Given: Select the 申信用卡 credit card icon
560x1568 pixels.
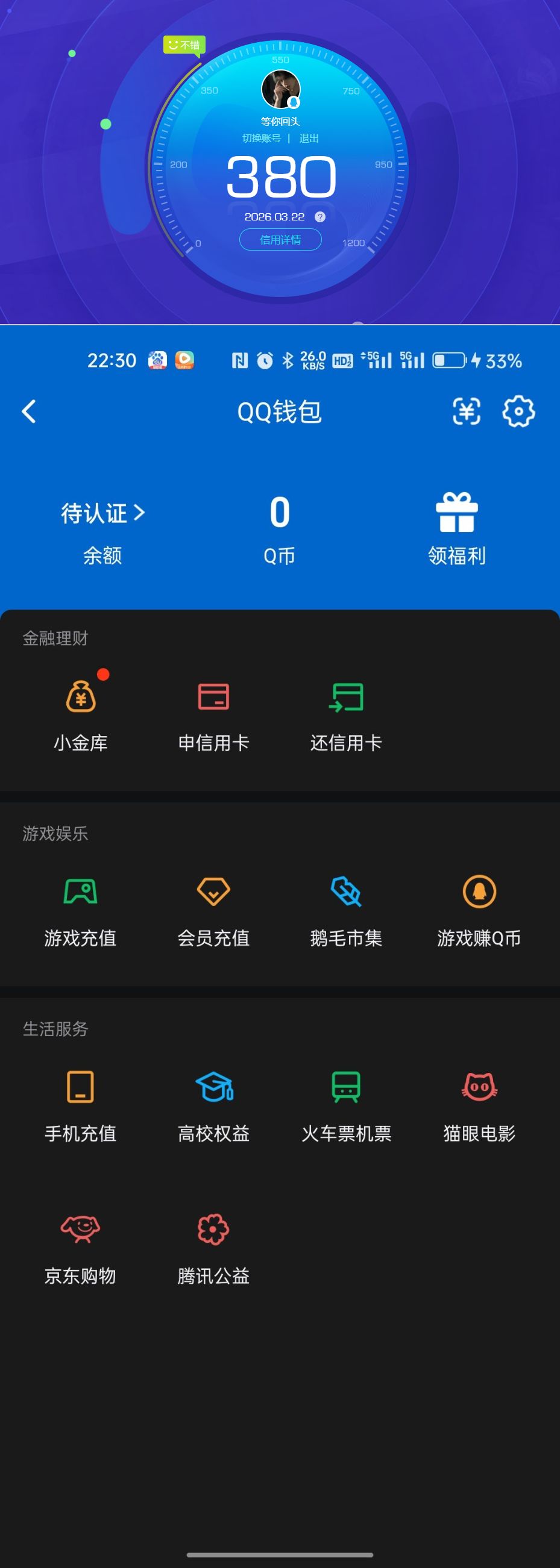Looking at the screenshot, I should pyautogui.click(x=213, y=698).
